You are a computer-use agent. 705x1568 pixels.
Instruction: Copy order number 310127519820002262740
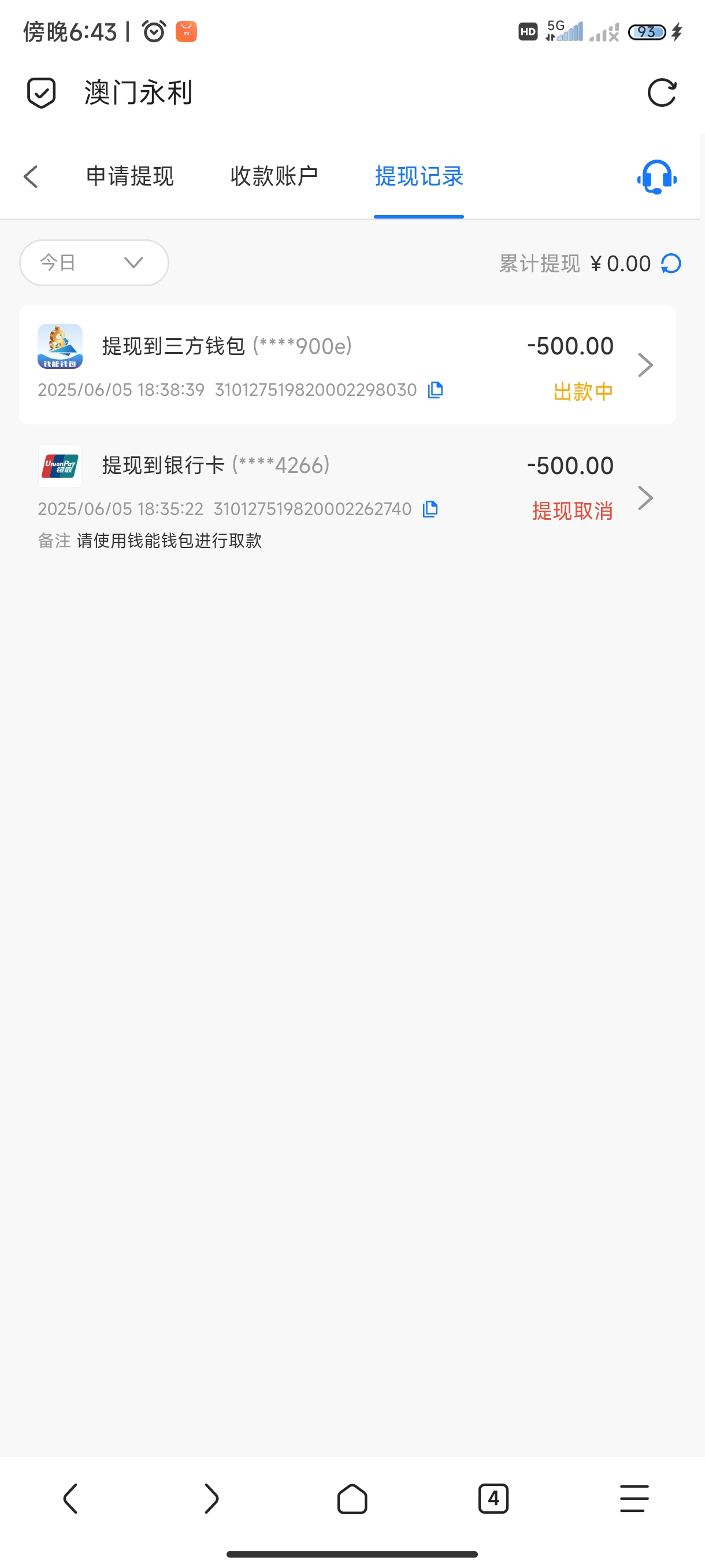pos(429,509)
